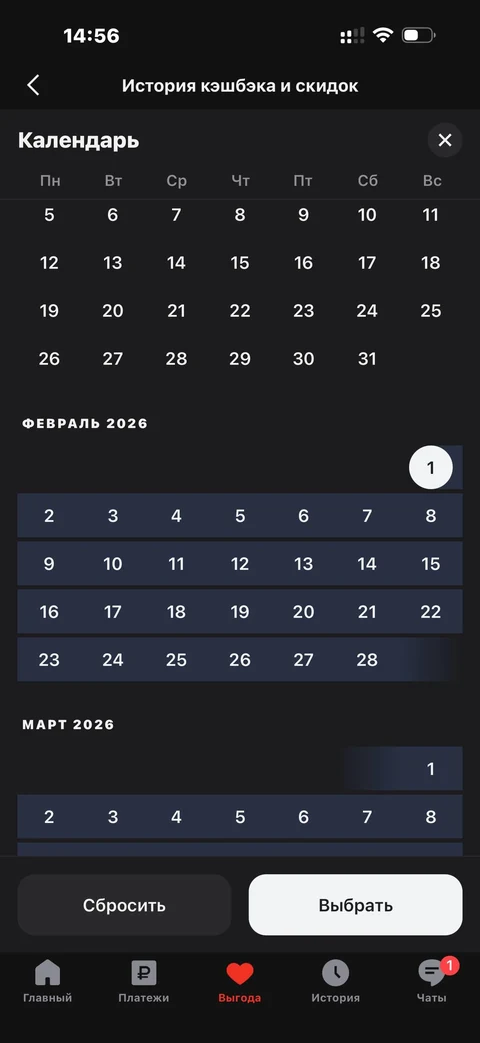480x1043 pixels.
Task: Select March 5, 2026
Action: [x=240, y=816]
